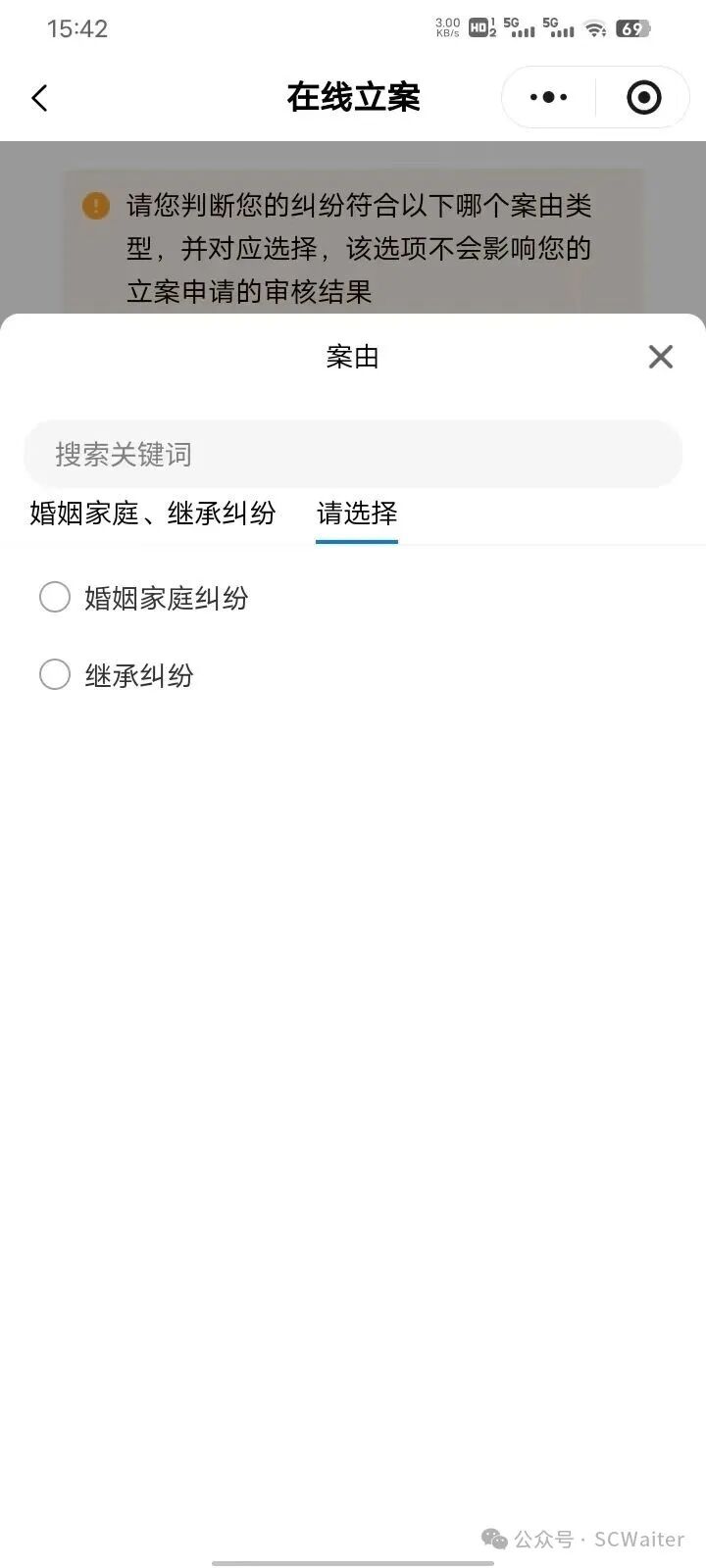Open the WeChat mini-program more options menu
Screen dimensions: 706x1568
point(546,97)
